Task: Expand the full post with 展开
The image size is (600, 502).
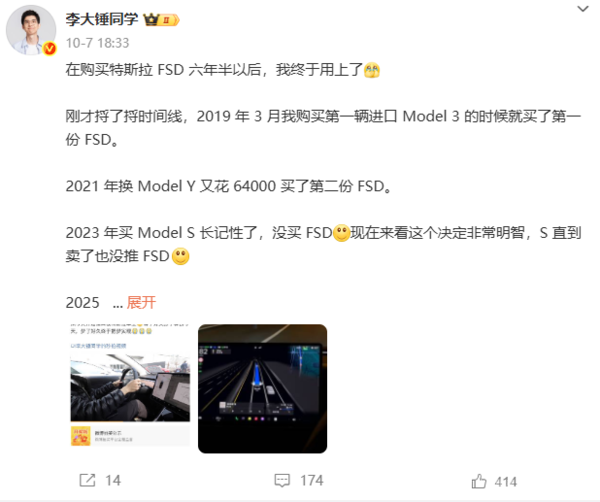Action: coord(141,301)
